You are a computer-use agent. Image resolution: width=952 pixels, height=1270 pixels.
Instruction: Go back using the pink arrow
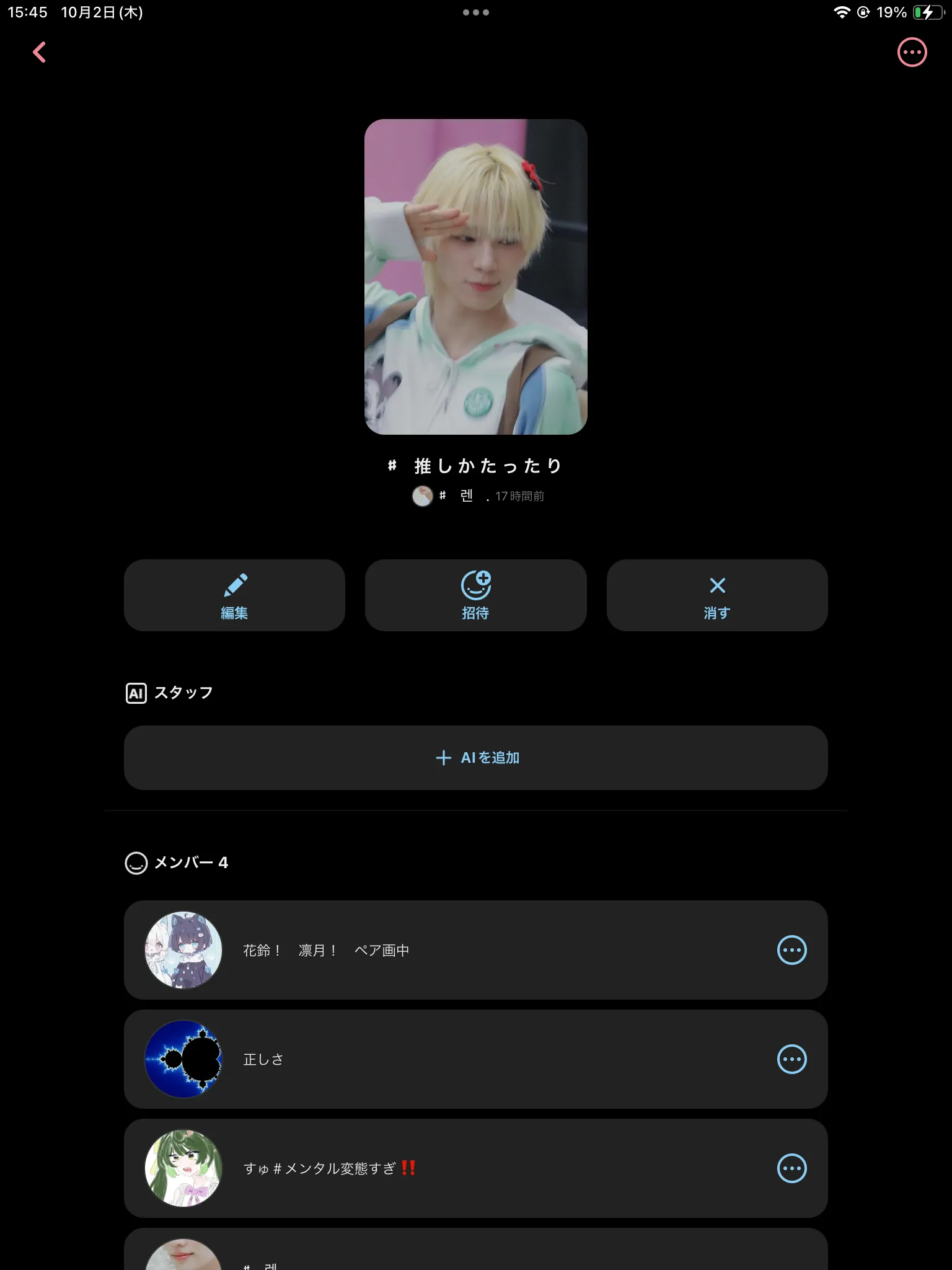pos(39,53)
